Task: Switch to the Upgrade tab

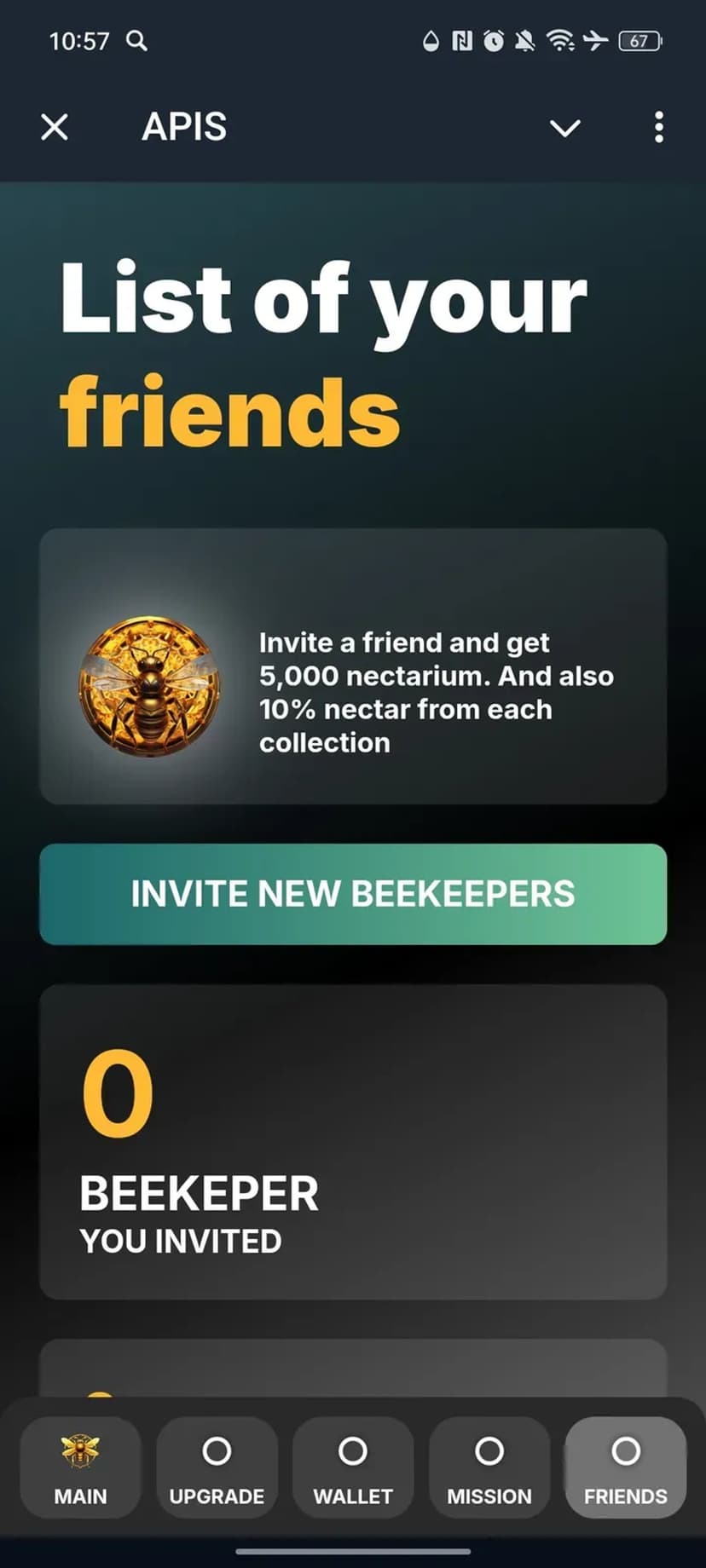Action: click(x=217, y=1467)
